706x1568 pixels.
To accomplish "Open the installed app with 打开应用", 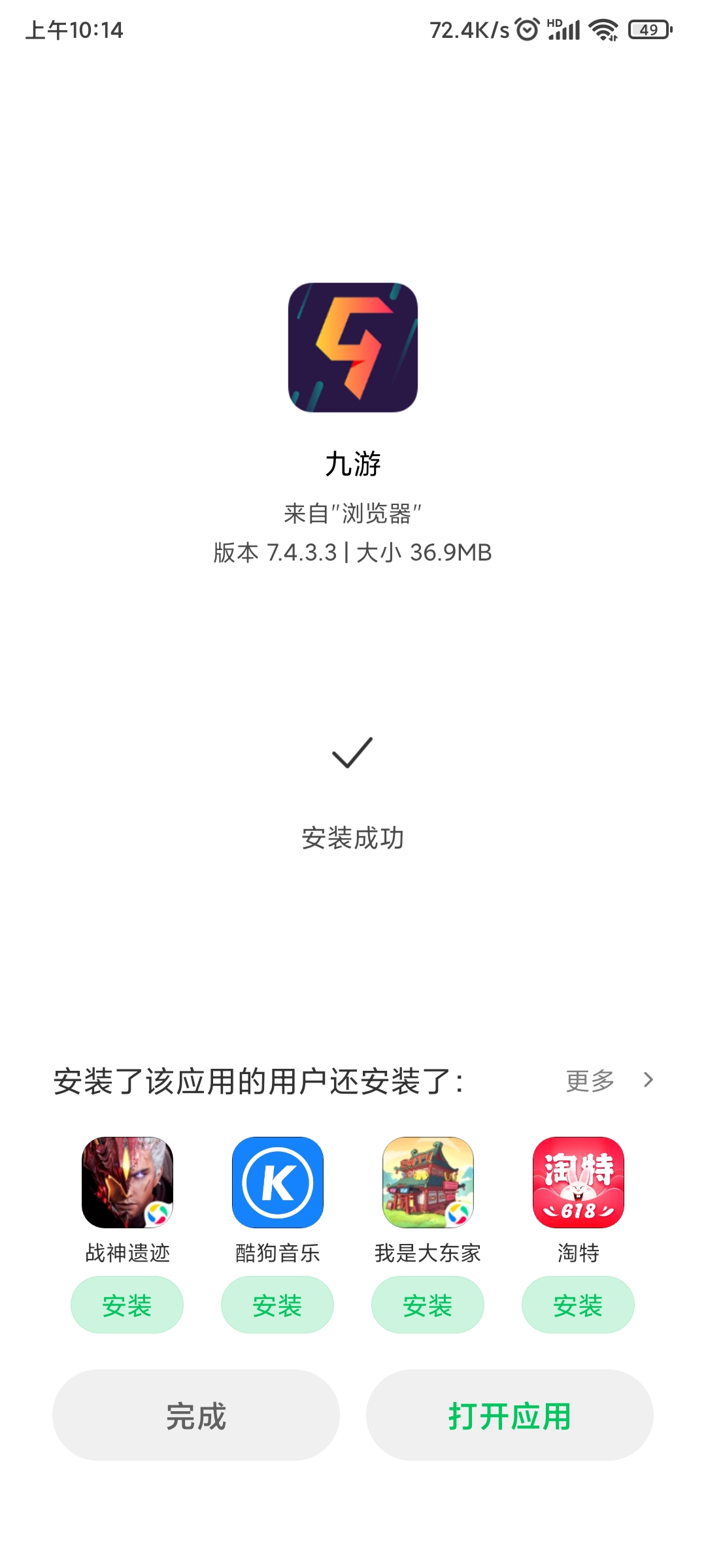I will point(510,1415).
